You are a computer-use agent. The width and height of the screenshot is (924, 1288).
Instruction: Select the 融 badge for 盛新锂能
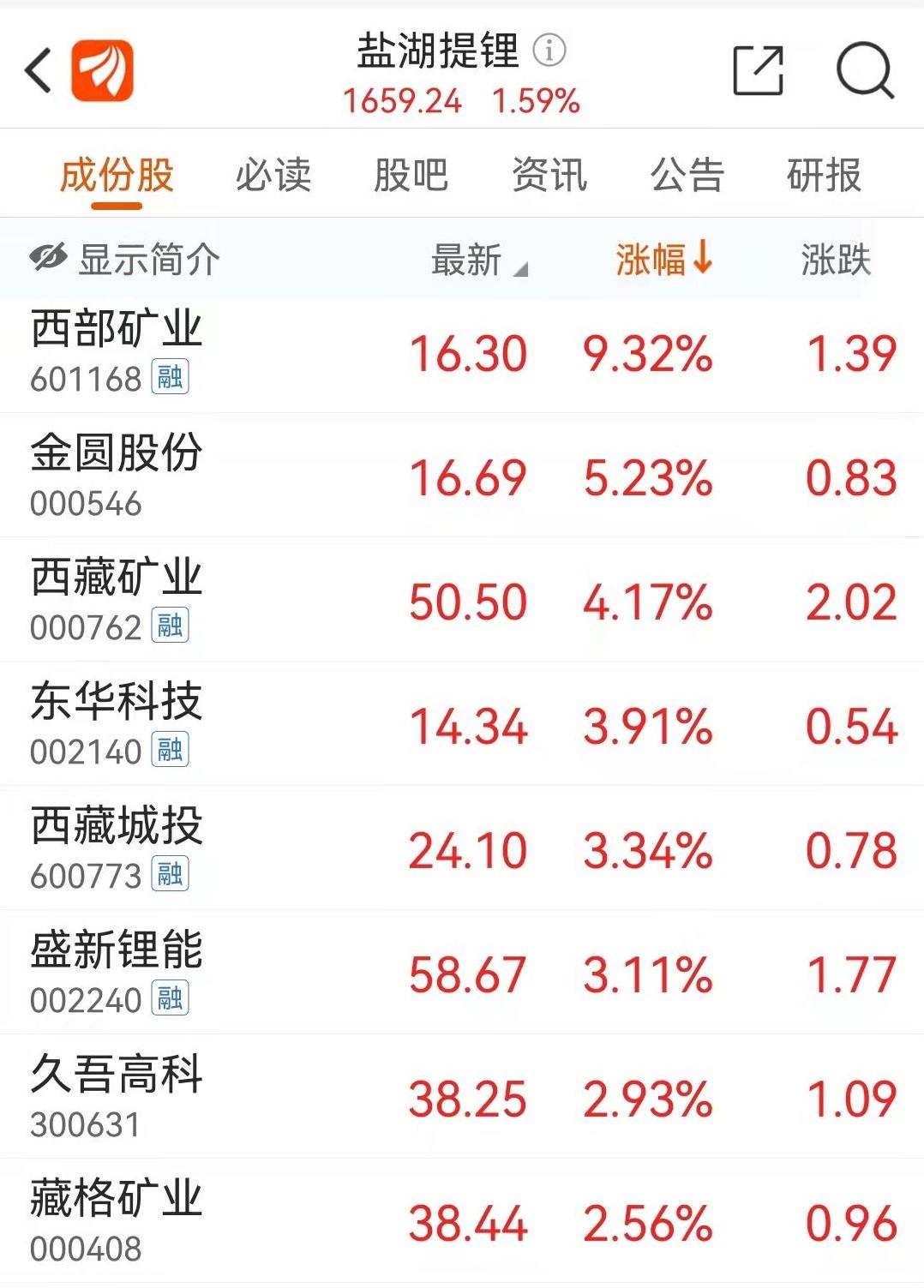(168, 998)
